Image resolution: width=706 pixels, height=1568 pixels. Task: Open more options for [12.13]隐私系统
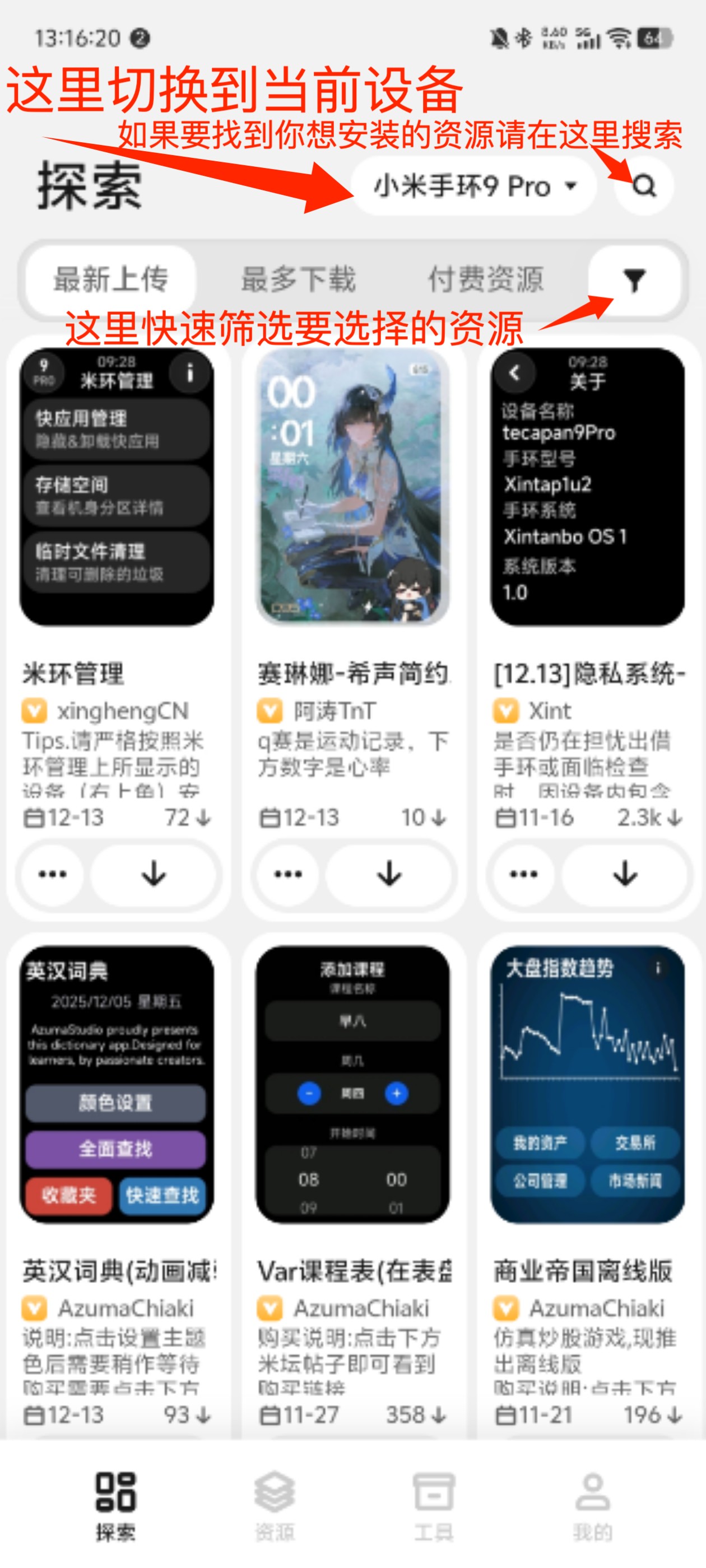[523, 874]
